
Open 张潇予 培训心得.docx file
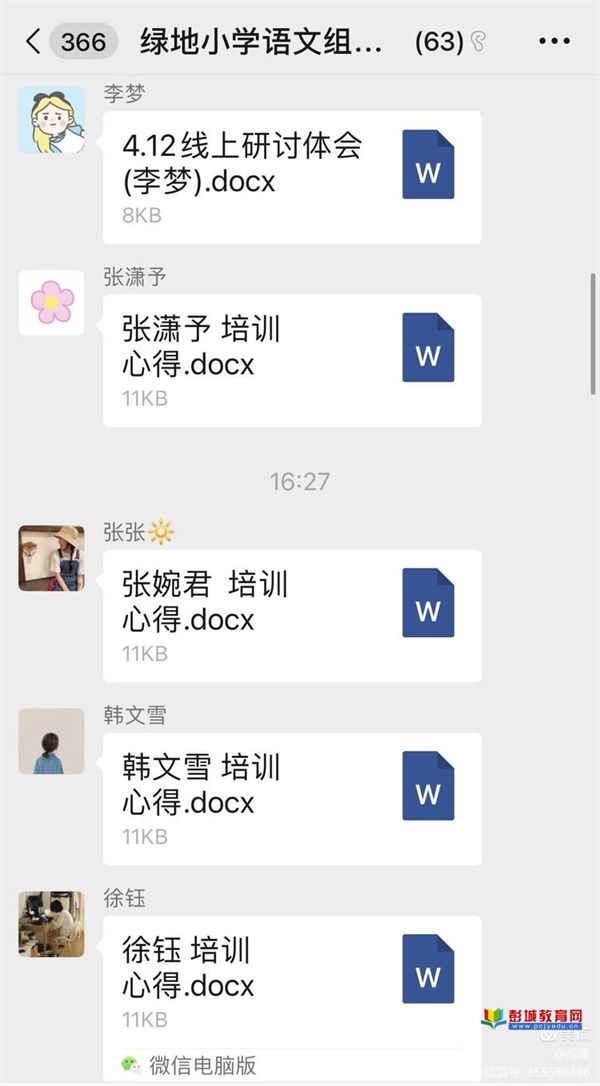[x=291, y=360]
